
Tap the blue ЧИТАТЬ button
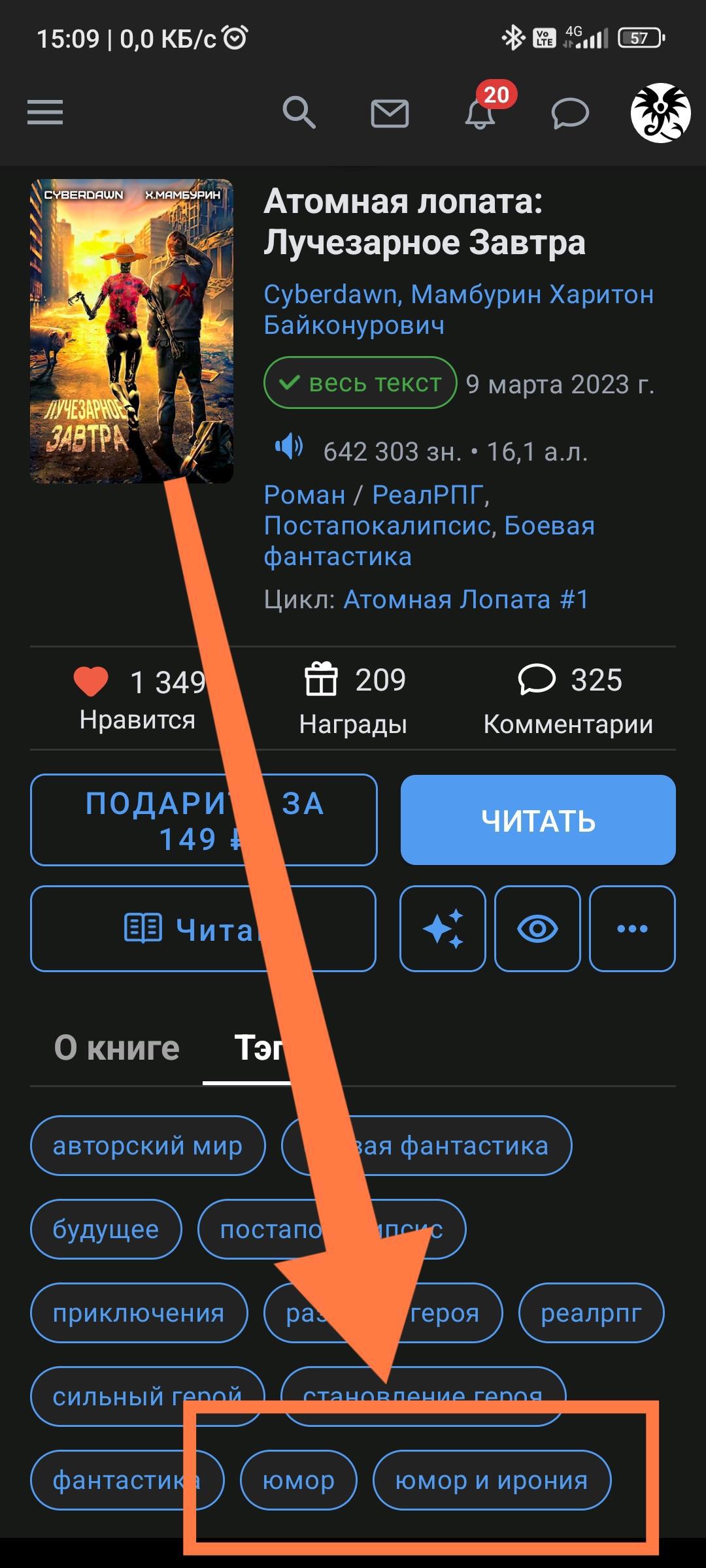click(537, 820)
